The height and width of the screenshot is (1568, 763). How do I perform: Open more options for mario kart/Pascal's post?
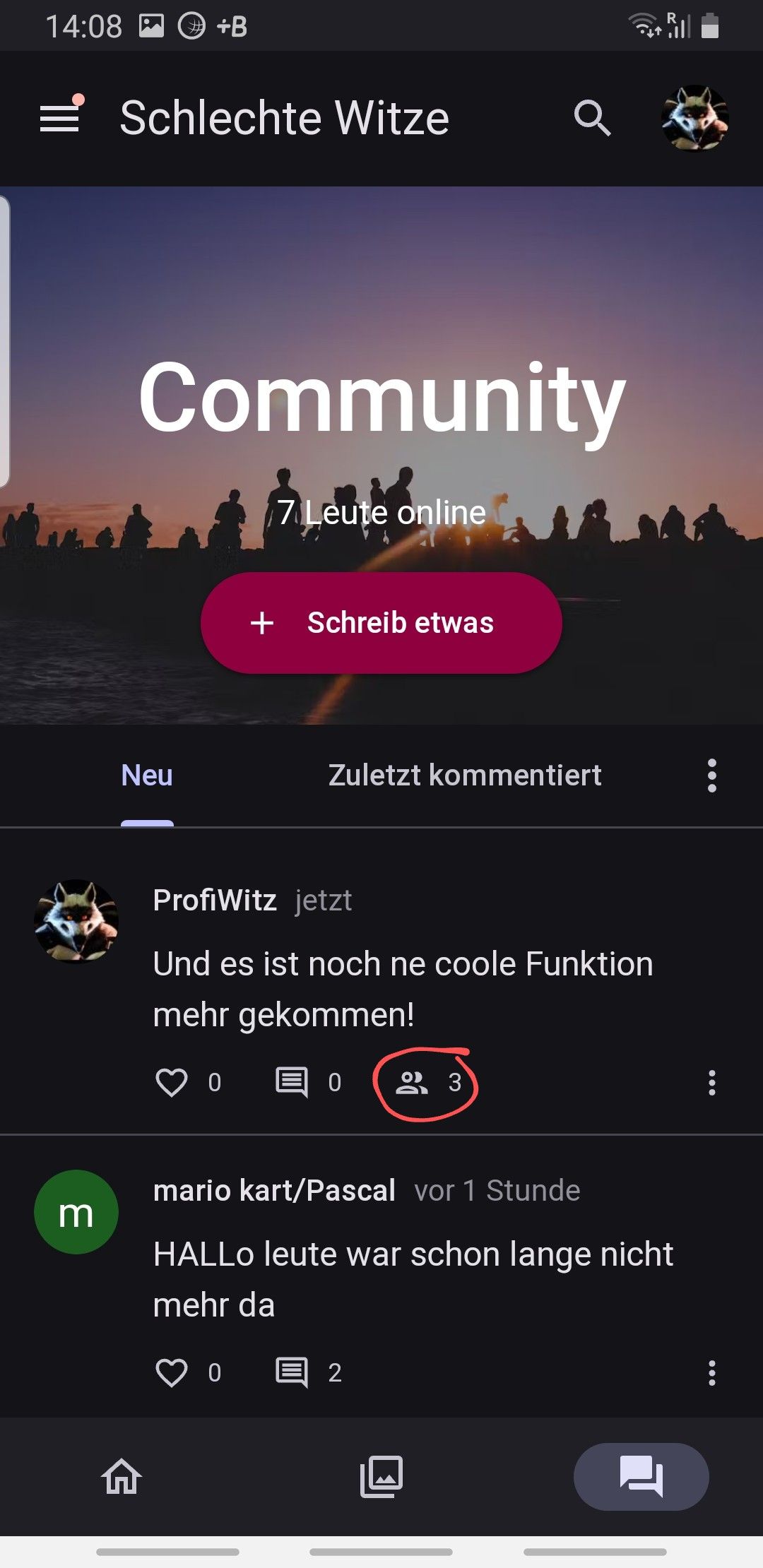[x=711, y=1372]
